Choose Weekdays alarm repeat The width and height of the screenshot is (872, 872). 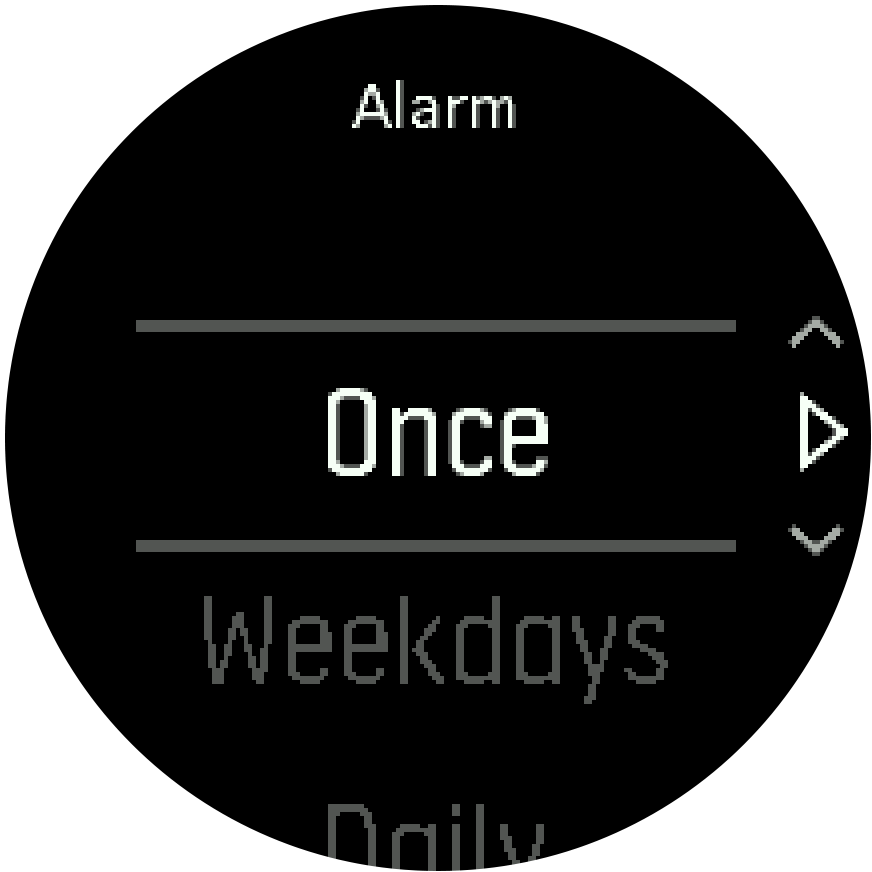(x=435, y=642)
